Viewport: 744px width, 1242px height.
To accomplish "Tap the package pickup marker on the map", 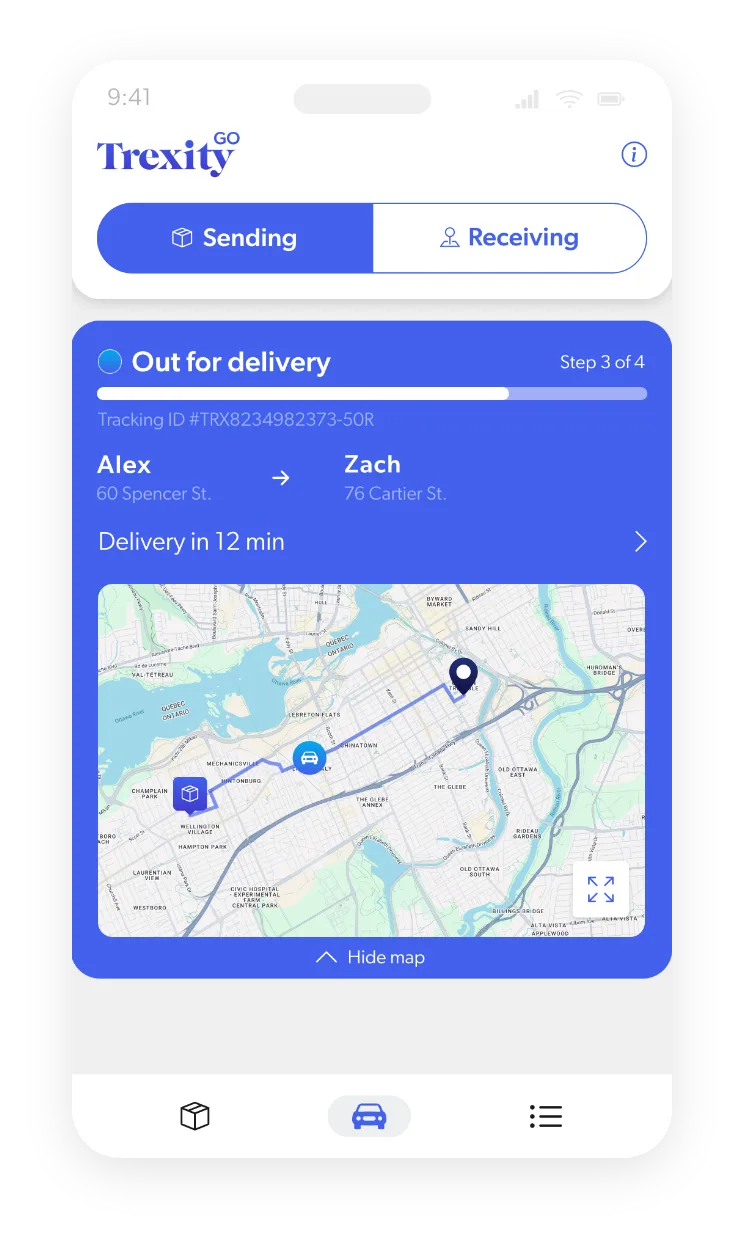I will point(190,794).
